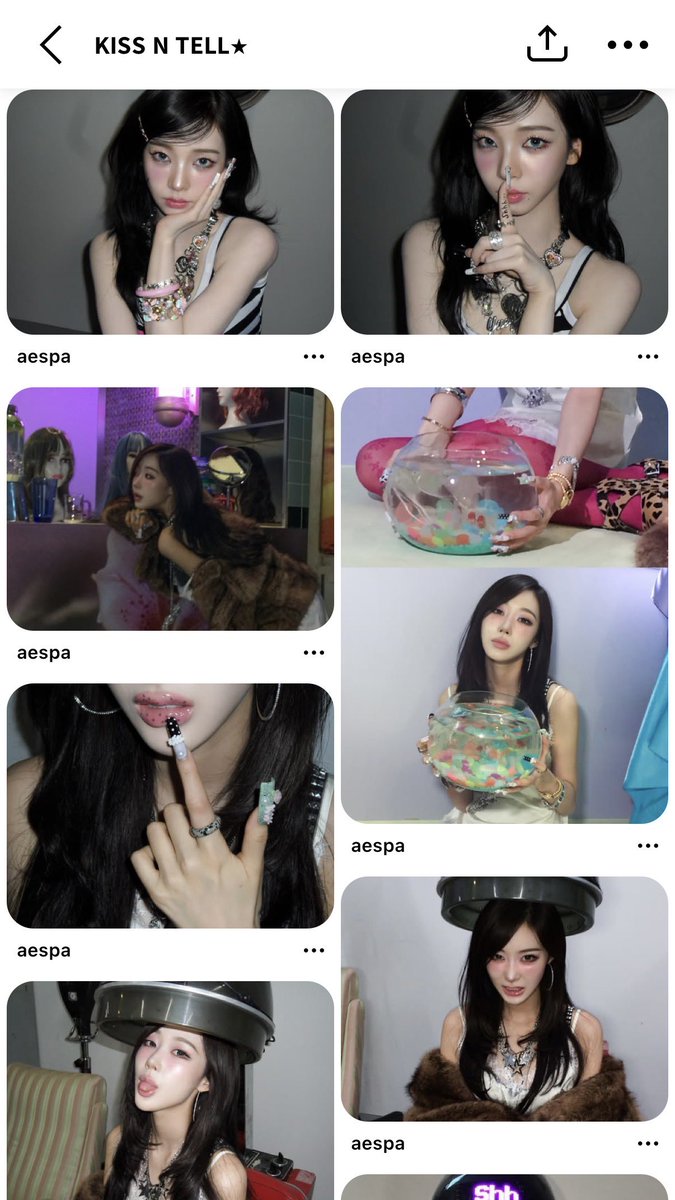Open pin under hair dryer wearing fur
The width and height of the screenshot is (675, 1200).
pyautogui.click(x=504, y=999)
